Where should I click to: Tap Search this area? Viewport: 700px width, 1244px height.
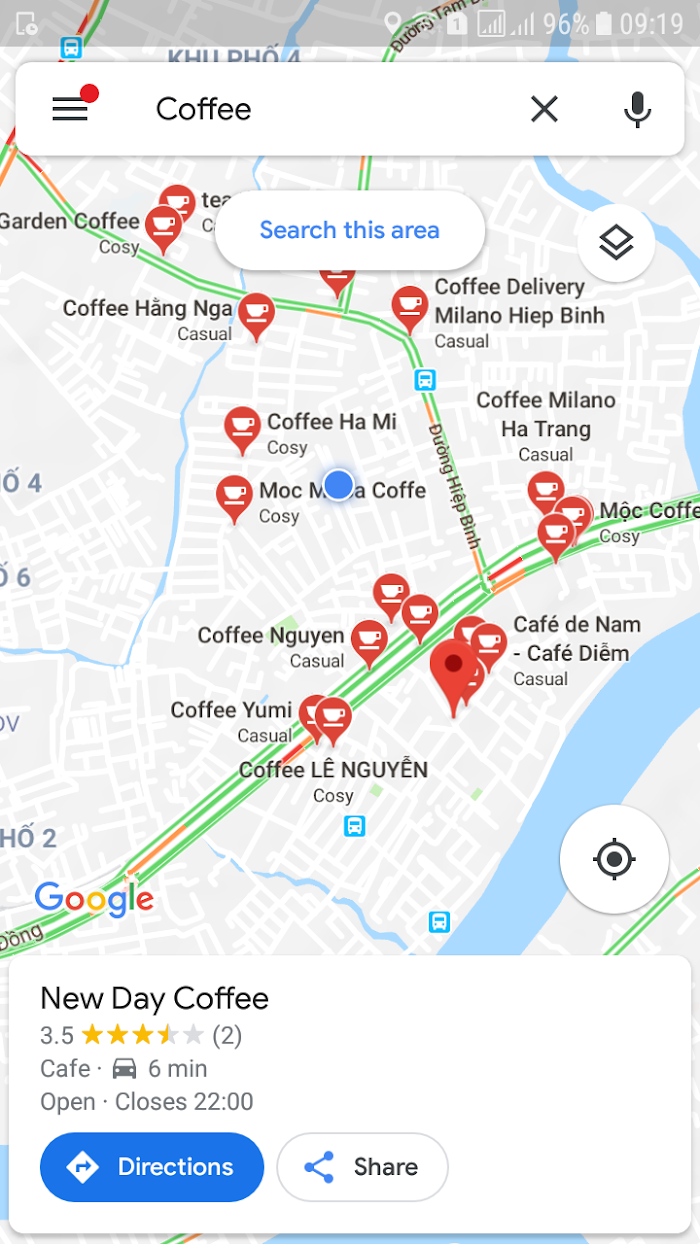350,230
